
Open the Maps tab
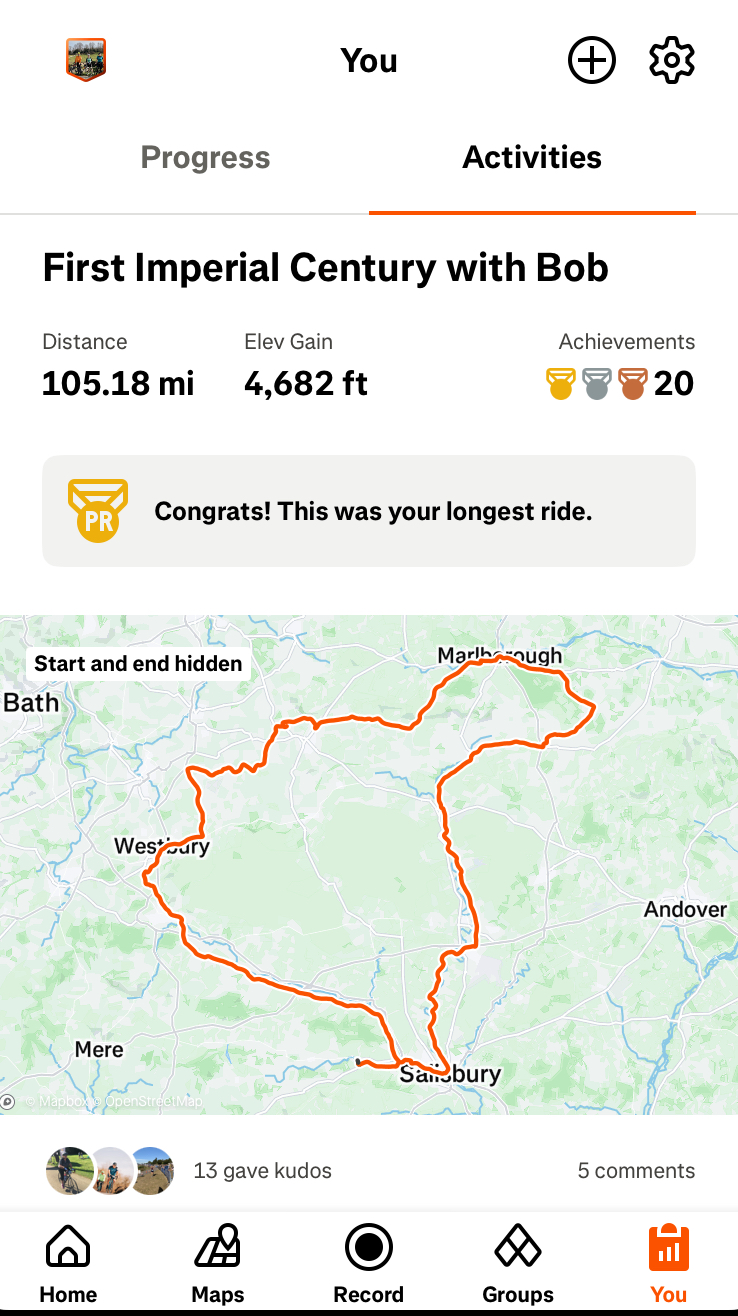pyautogui.click(x=218, y=1264)
